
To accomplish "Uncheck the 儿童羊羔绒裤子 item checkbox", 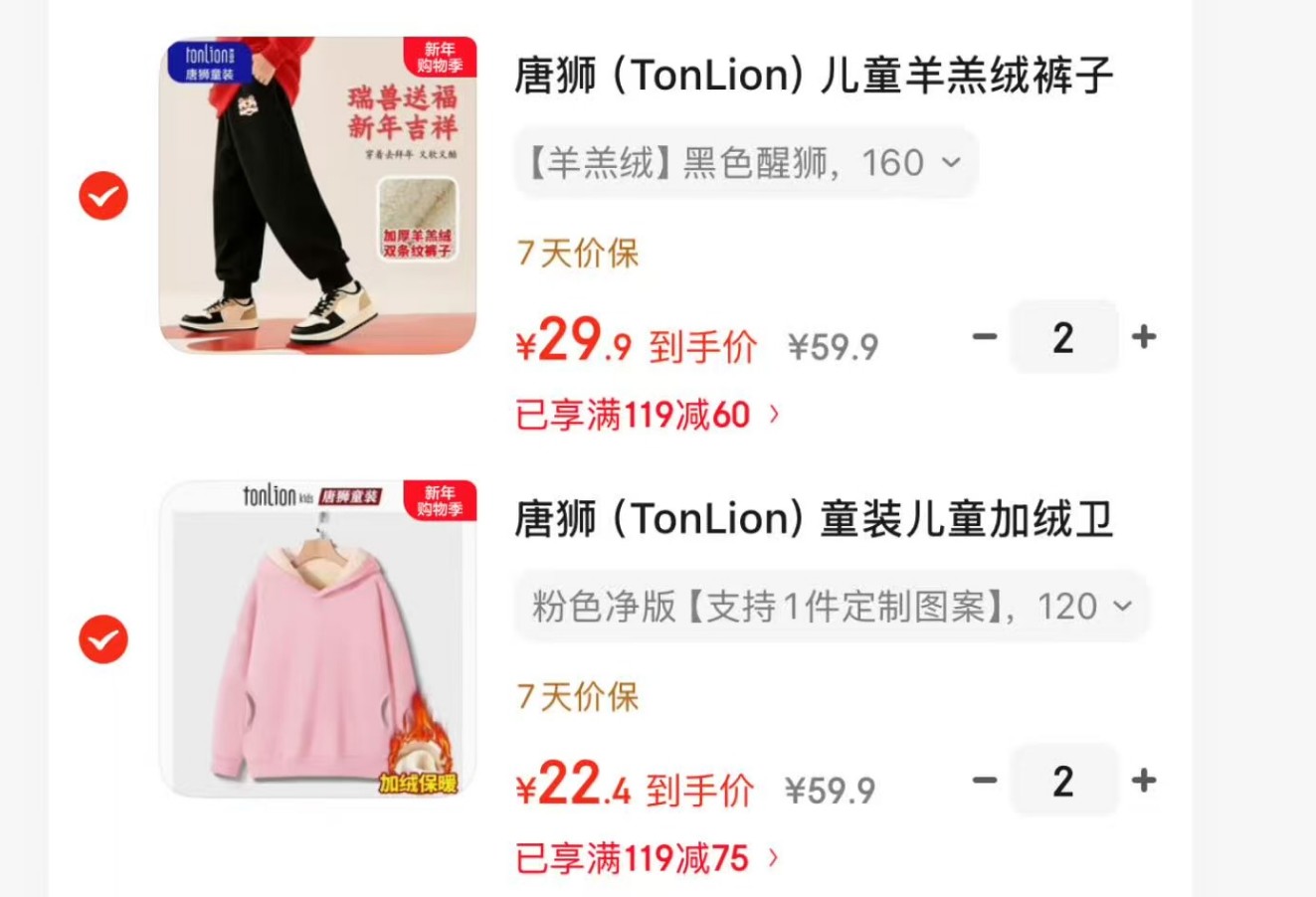I will (x=103, y=196).
